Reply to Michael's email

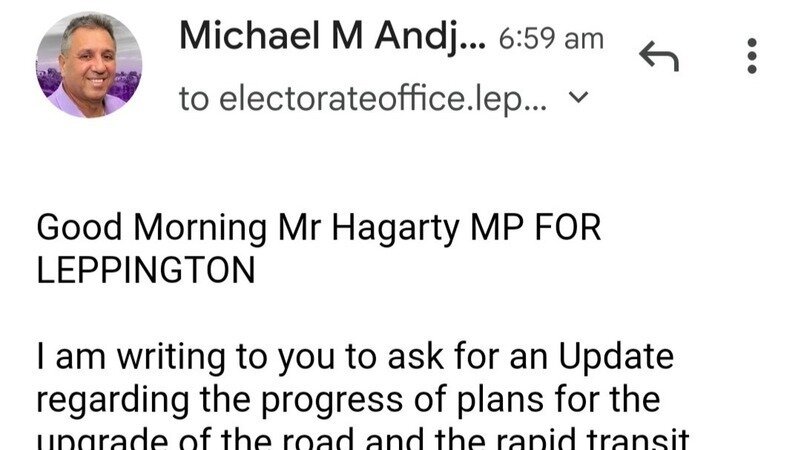(x=659, y=58)
